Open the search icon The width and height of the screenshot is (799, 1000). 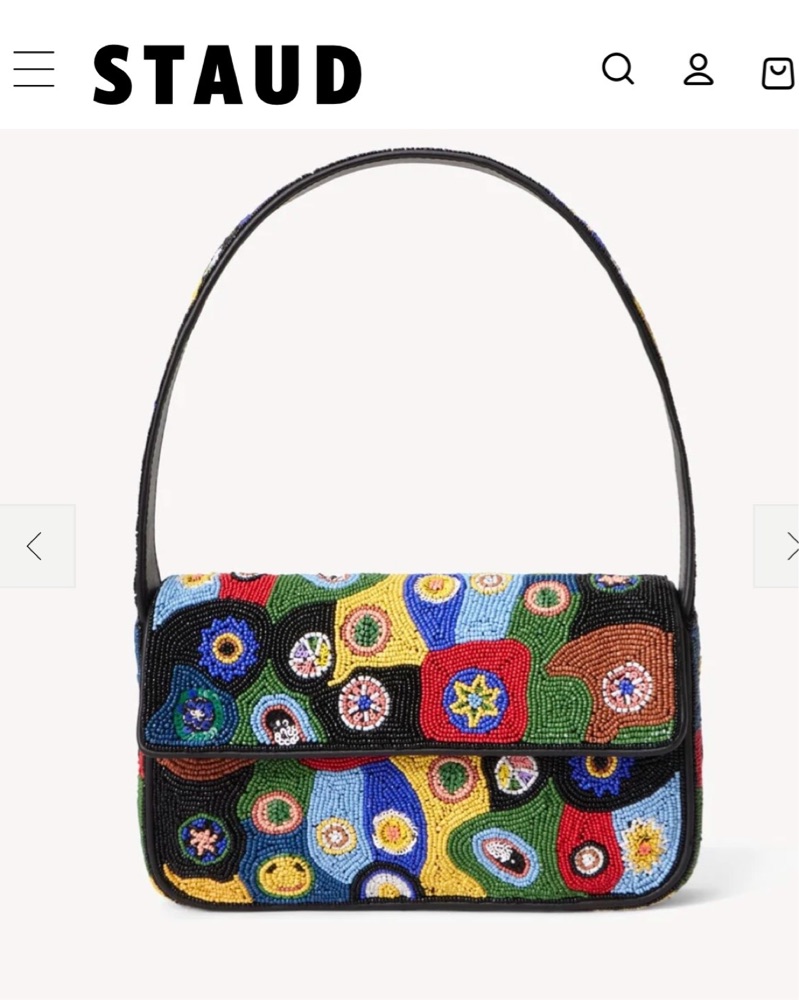618,69
